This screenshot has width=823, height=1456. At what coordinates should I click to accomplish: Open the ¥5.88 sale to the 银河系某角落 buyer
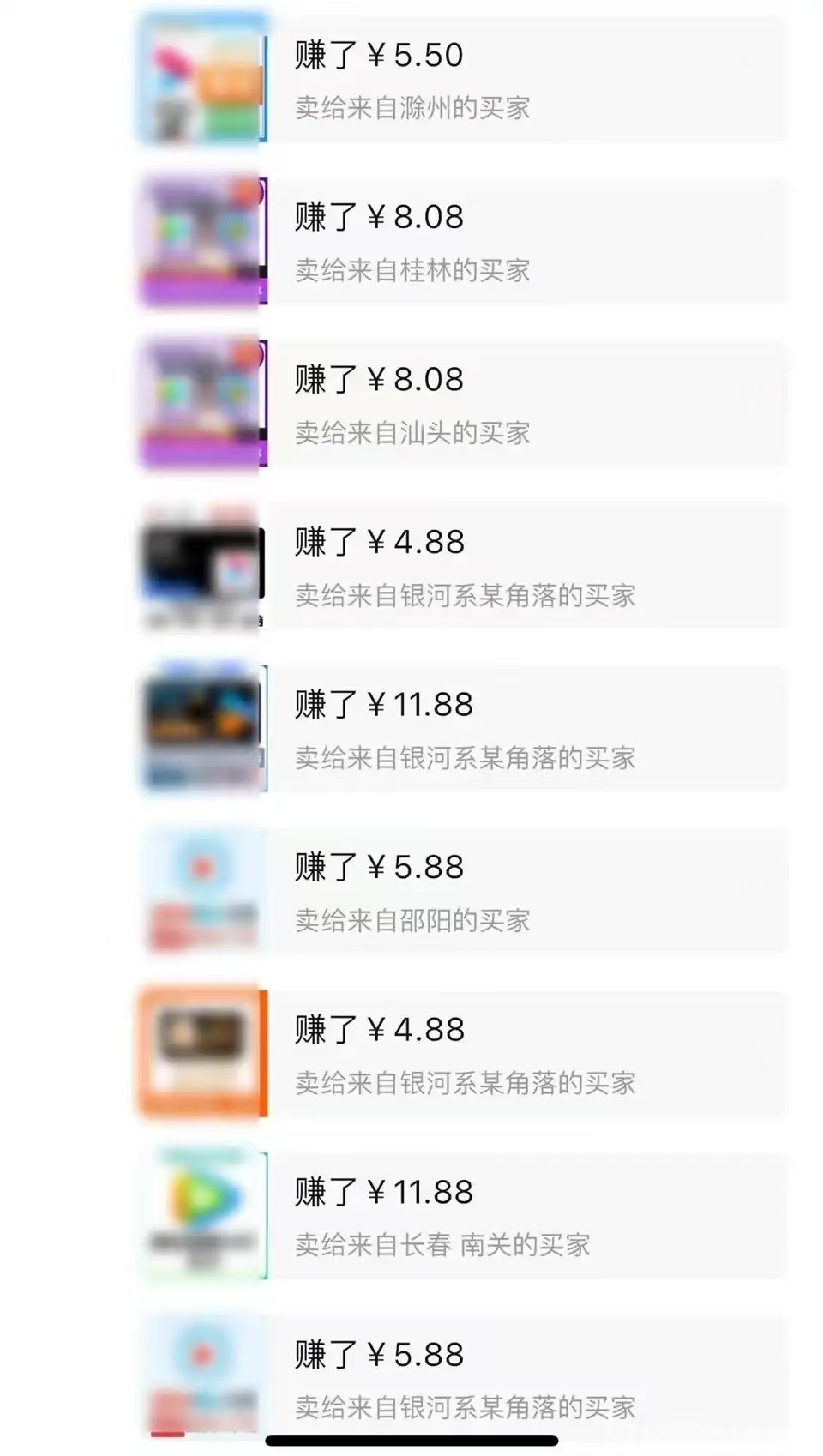(x=463, y=1377)
